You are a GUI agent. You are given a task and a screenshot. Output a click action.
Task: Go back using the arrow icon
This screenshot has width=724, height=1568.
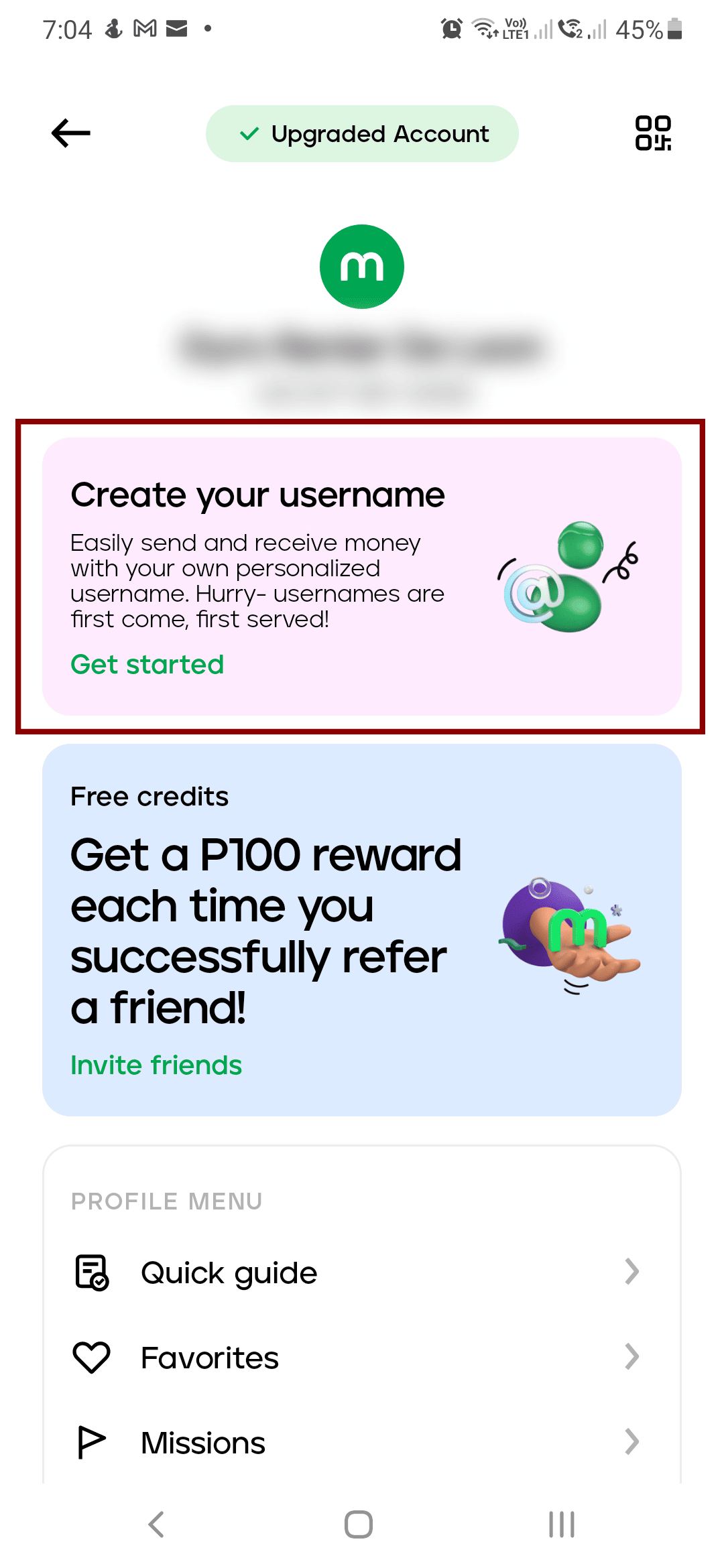[71, 133]
